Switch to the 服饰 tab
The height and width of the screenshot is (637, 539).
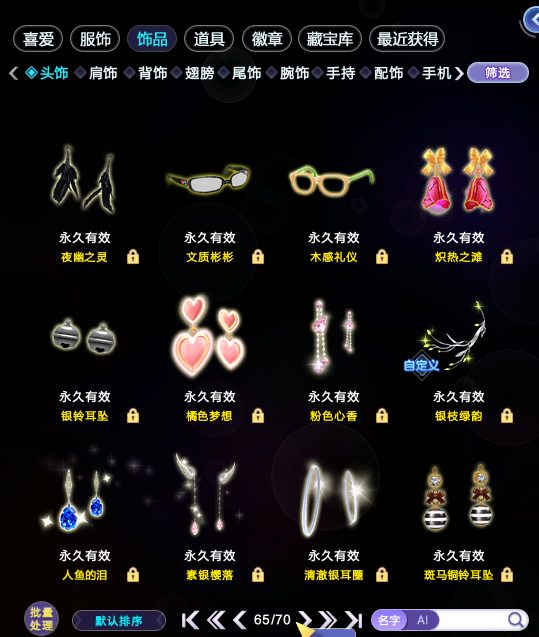[x=95, y=39]
